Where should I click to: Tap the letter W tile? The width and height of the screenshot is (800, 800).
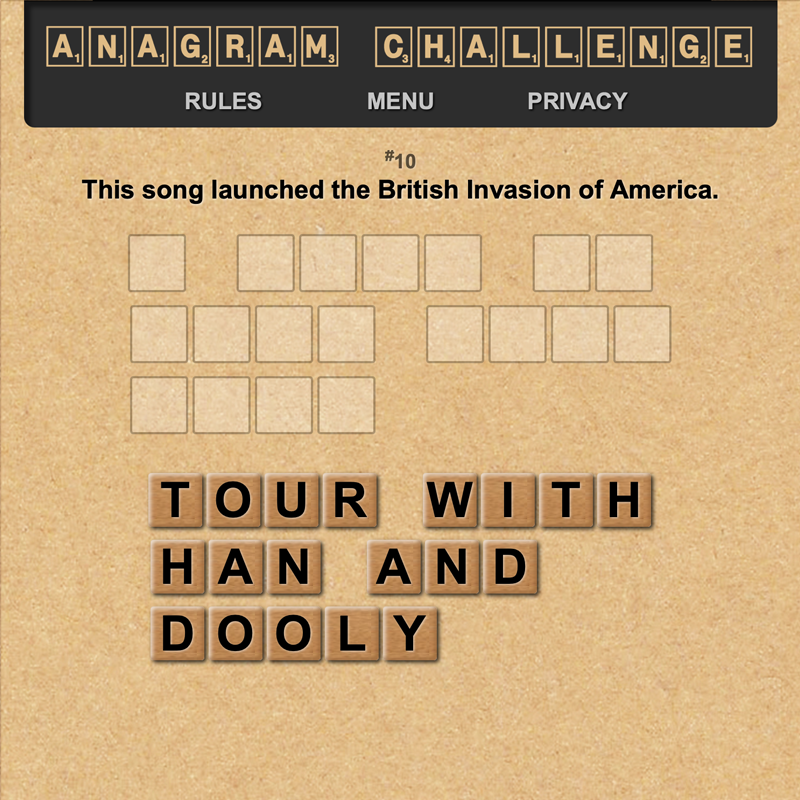(x=451, y=500)
